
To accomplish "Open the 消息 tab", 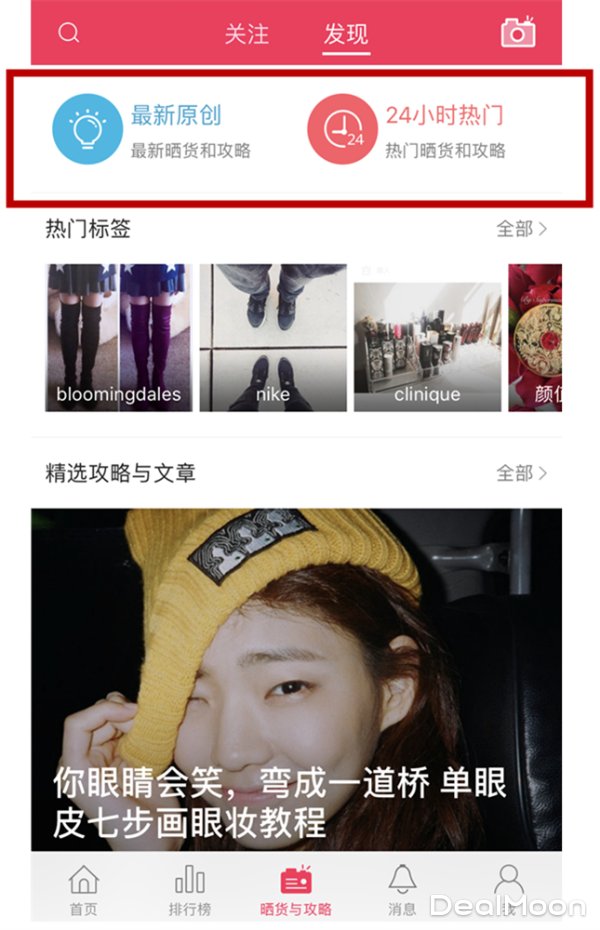I will click(x=402, y=890).
